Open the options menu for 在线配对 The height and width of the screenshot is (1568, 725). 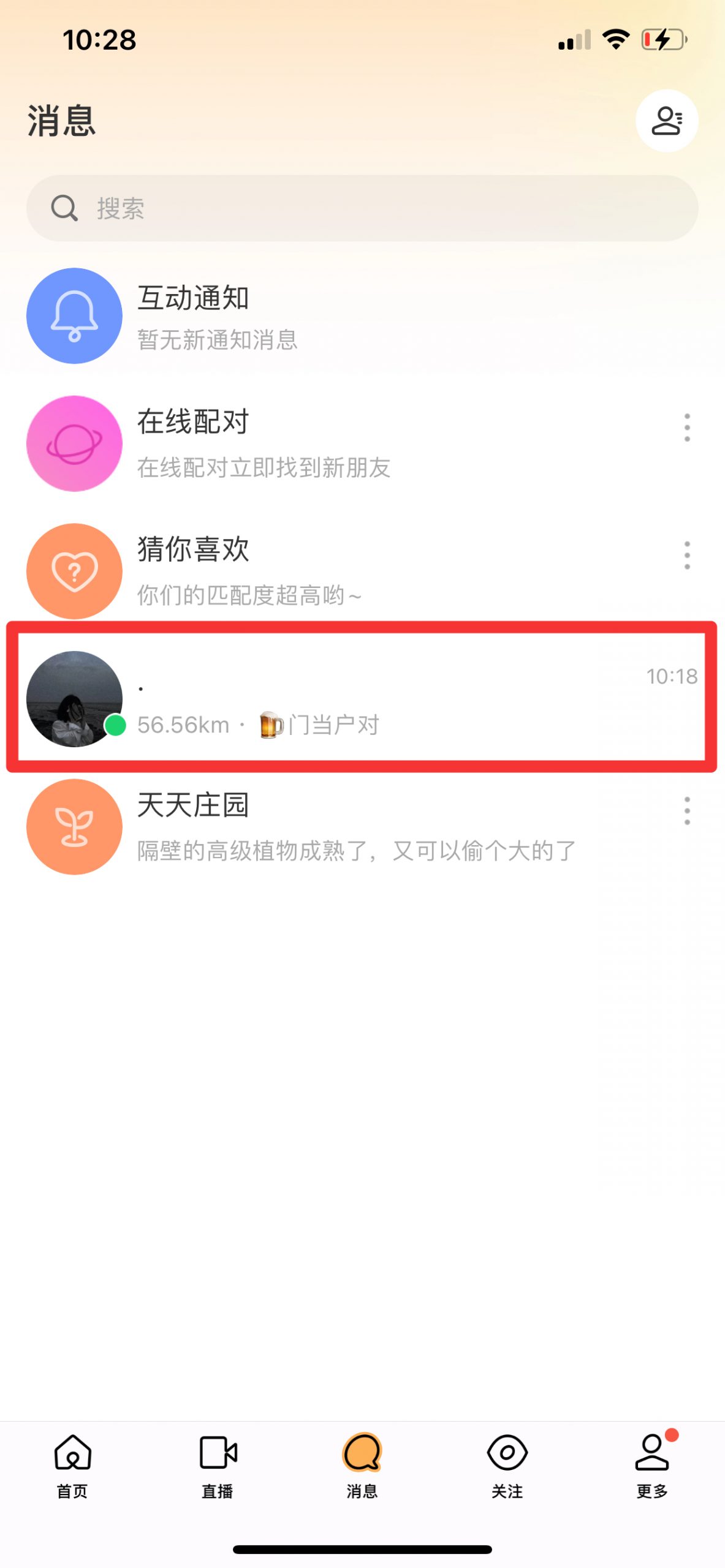(686, 429)
